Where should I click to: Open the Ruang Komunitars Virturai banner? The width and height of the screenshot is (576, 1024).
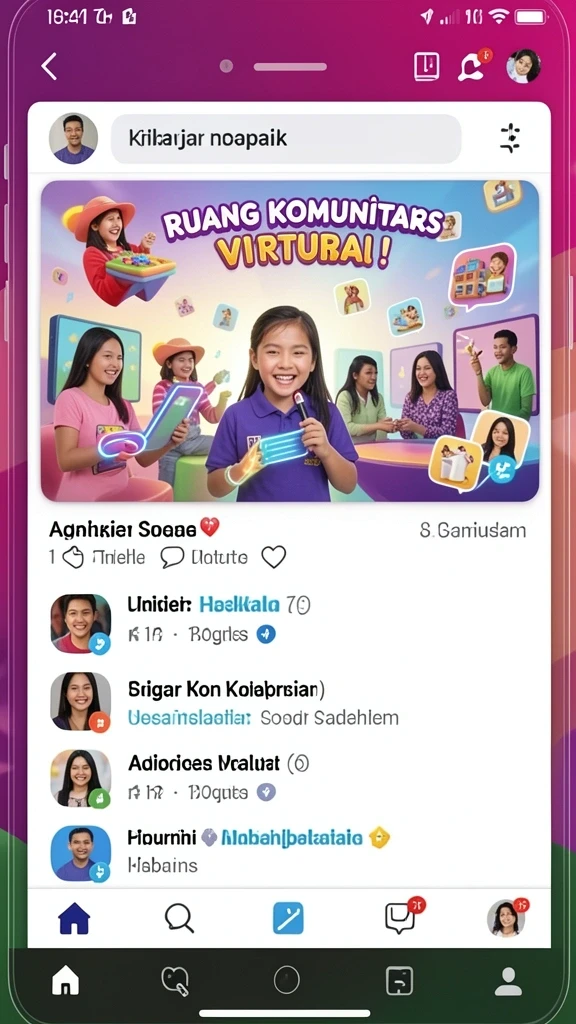[290, 340]
